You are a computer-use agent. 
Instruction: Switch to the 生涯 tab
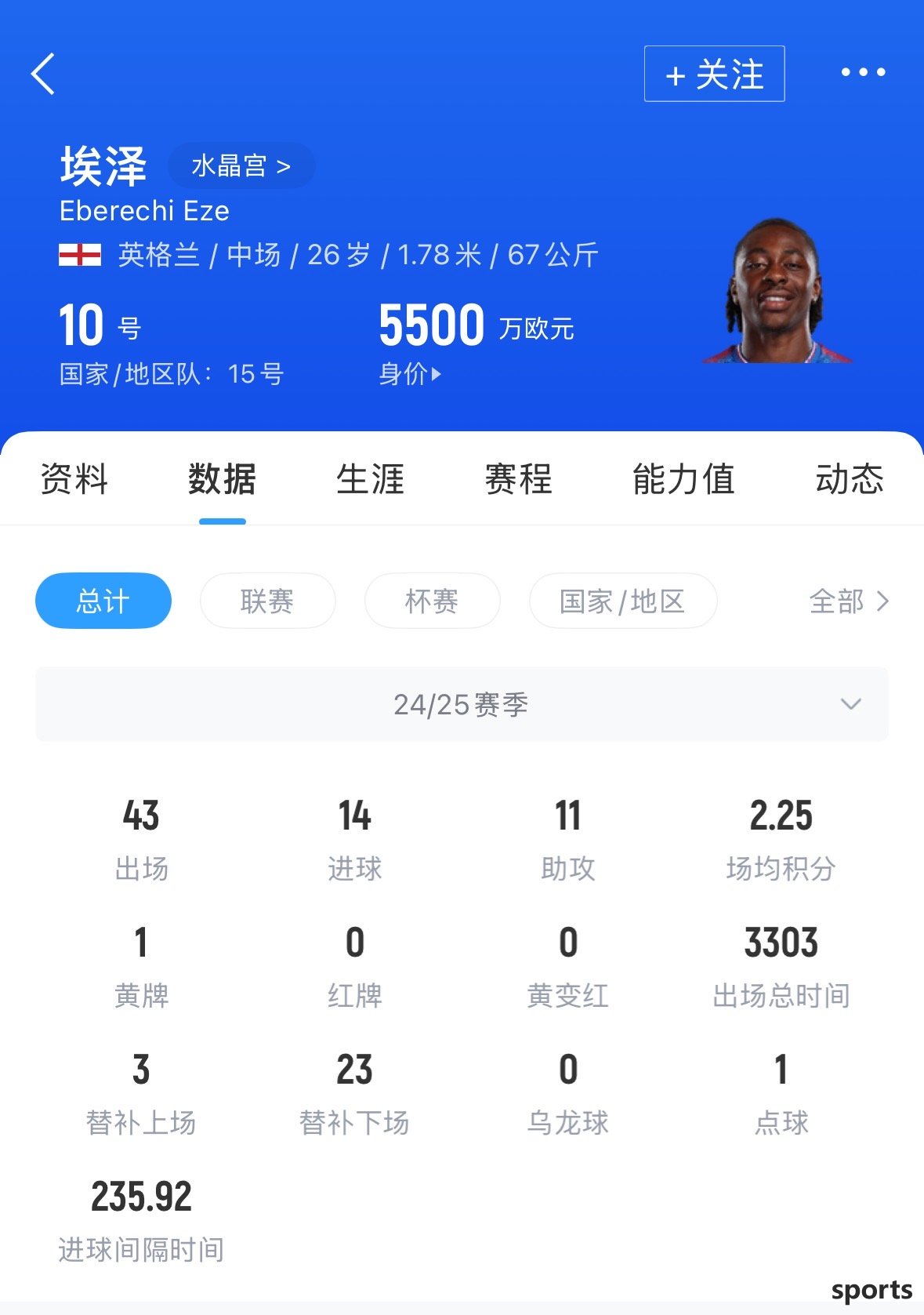click(x=370, y=479)
